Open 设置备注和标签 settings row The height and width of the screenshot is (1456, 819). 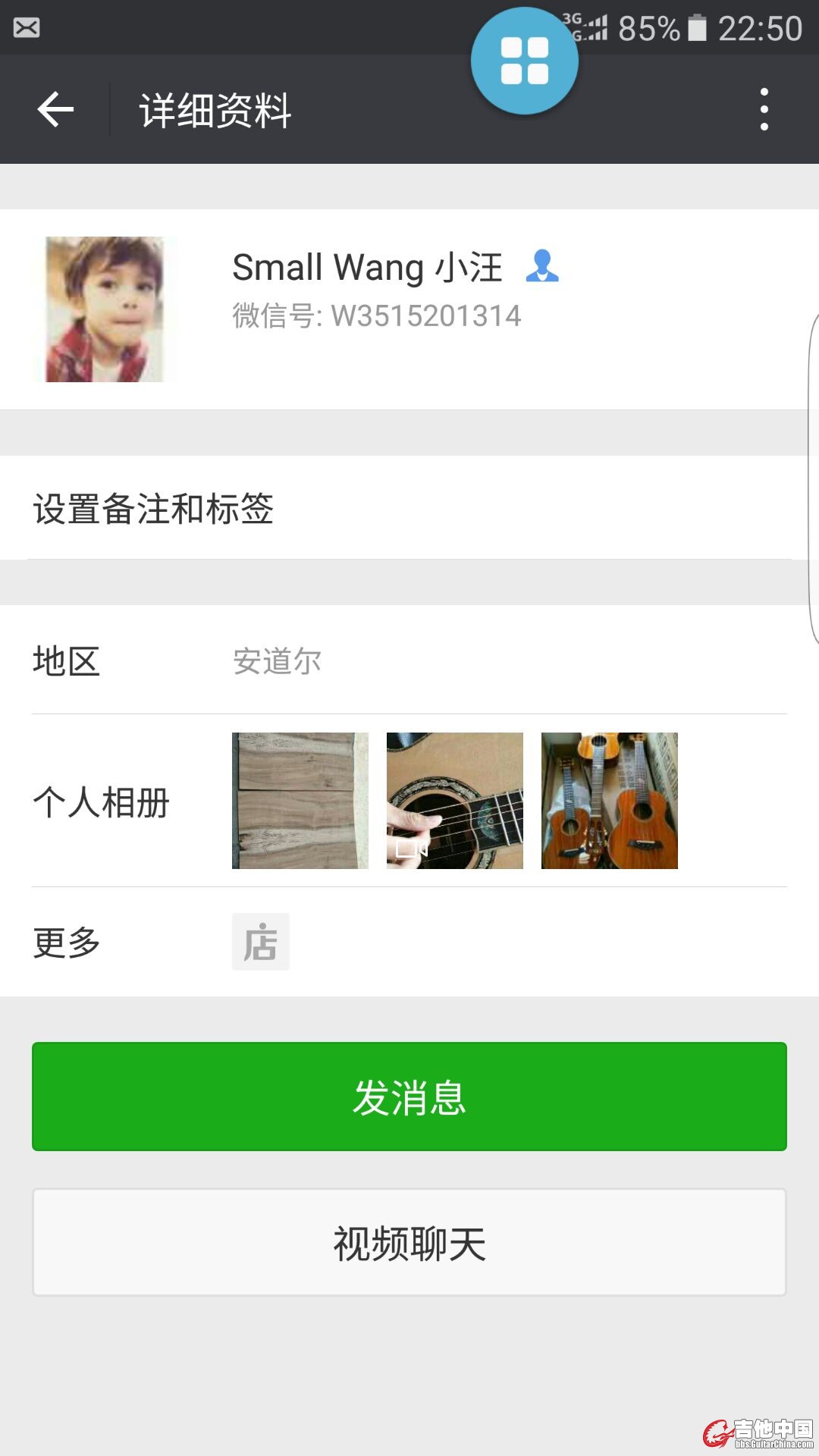point(409,508)
